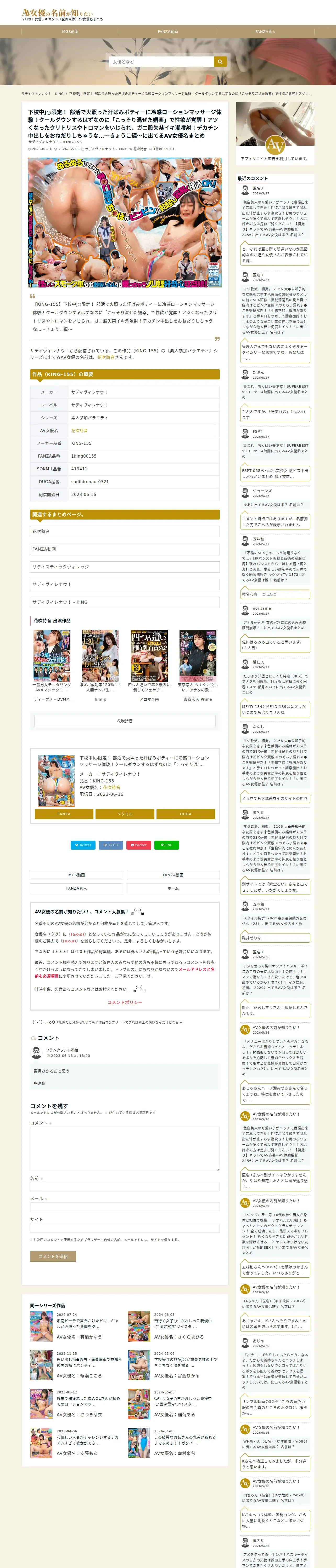Save the page with the Pocket button
The image size is (336, 1568).
click(138, 845)
